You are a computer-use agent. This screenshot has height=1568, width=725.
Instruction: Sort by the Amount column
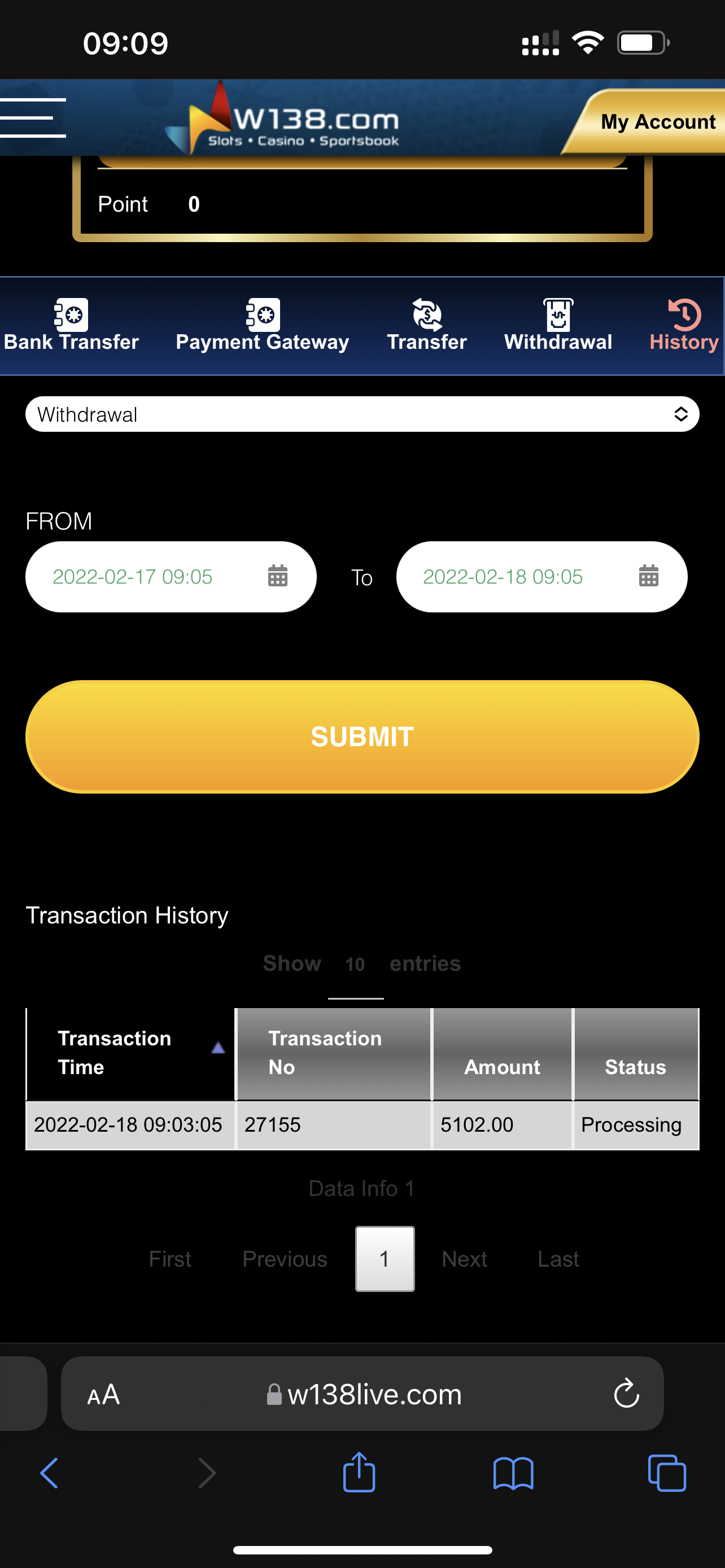pyautogui.click(x=501, y=1066)
